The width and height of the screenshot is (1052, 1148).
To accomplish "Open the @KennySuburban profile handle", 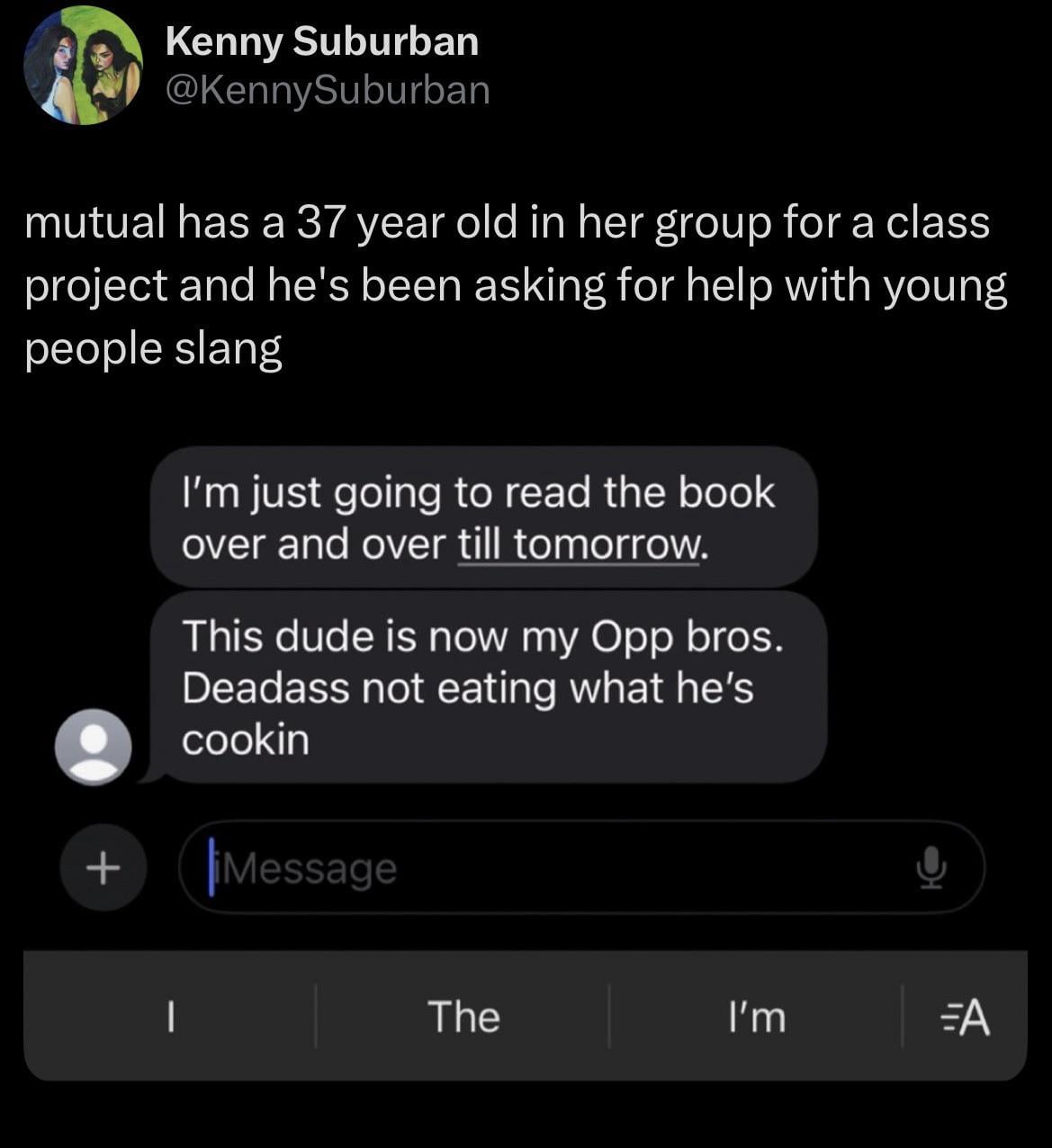I will (327, 90).
